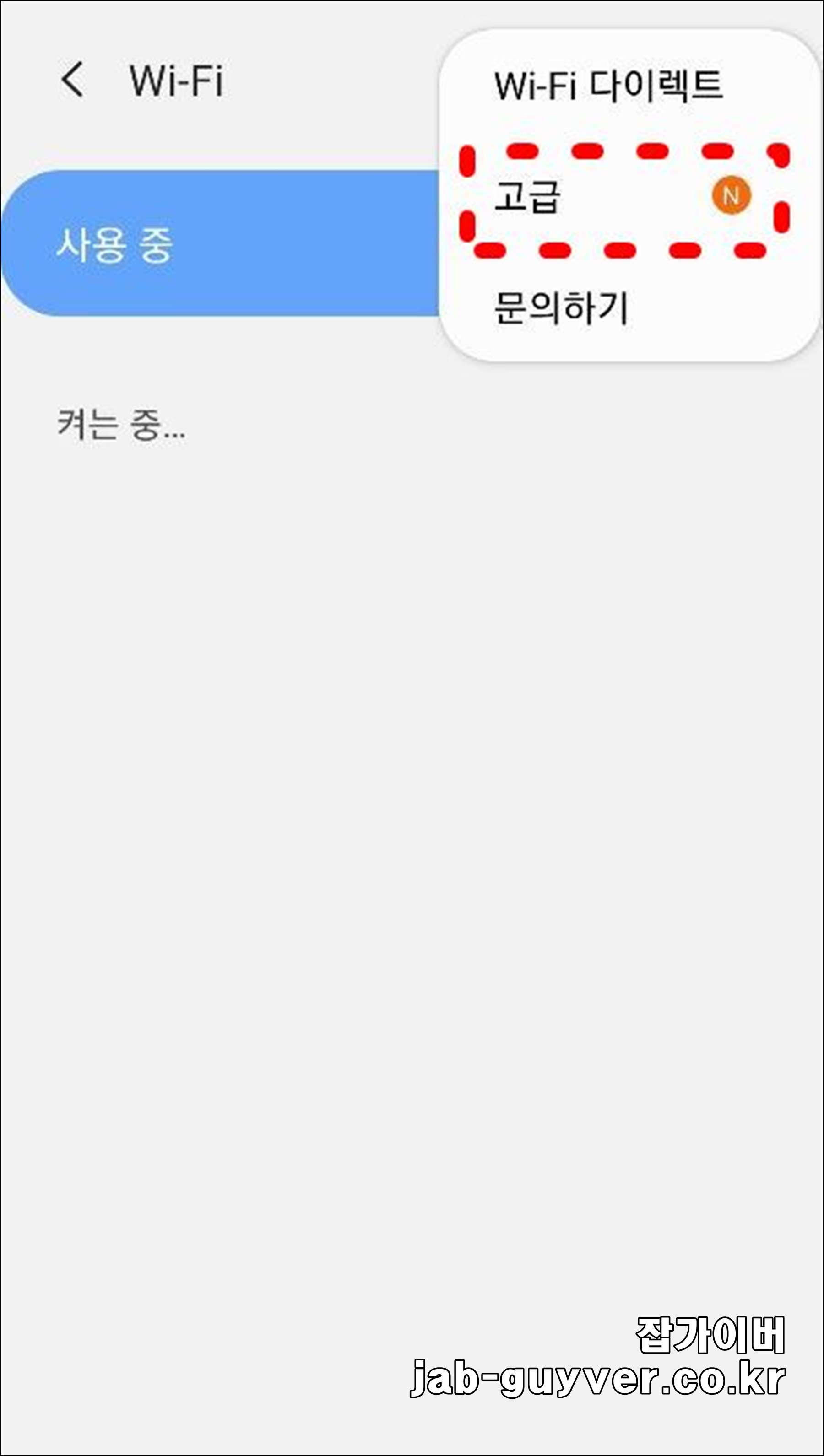Tap the Wi-Fi title in the header
This screenshot has height=1456, width=824.
point(175,80)
